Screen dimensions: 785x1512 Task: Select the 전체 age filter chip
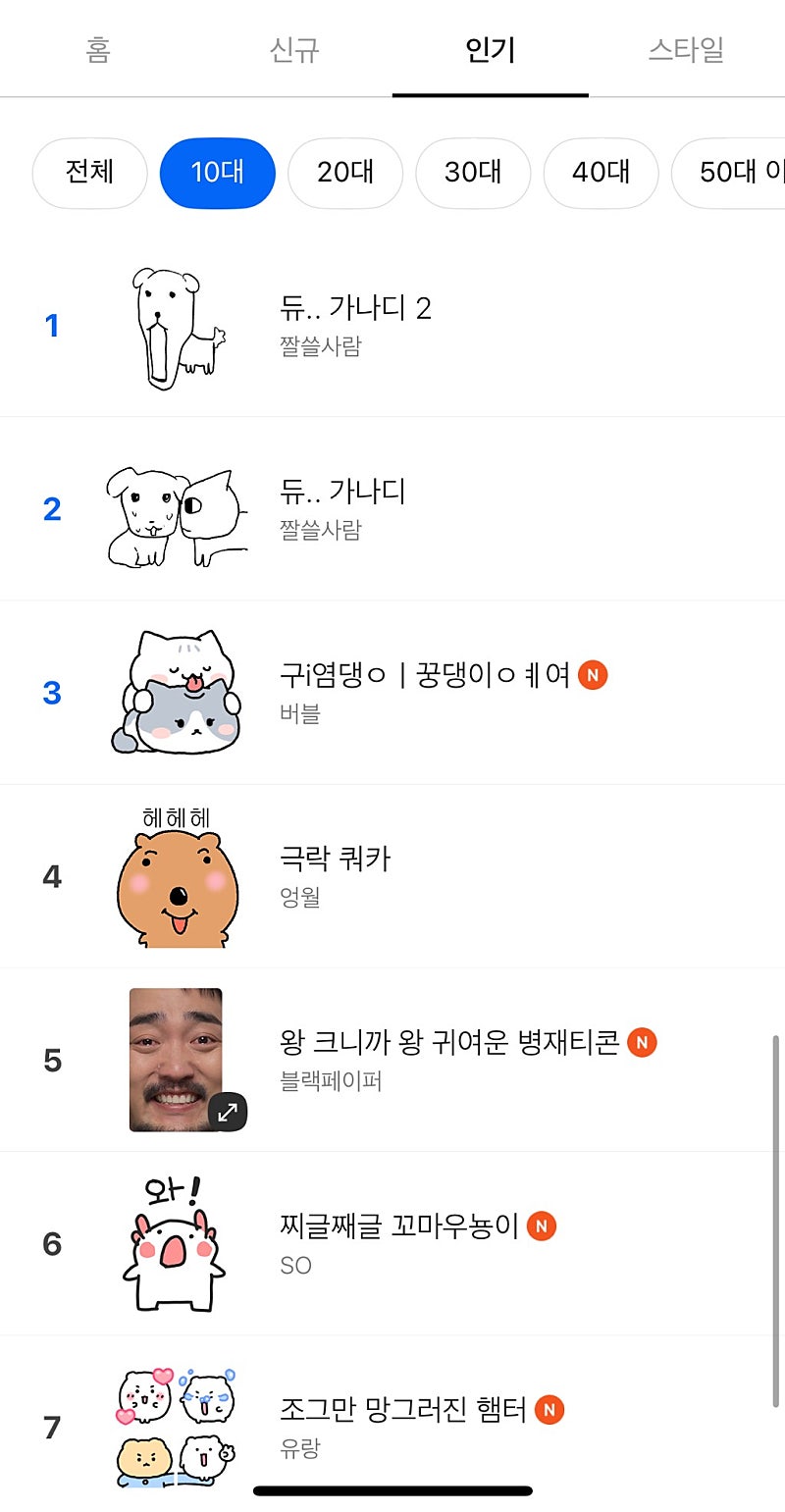89,173
